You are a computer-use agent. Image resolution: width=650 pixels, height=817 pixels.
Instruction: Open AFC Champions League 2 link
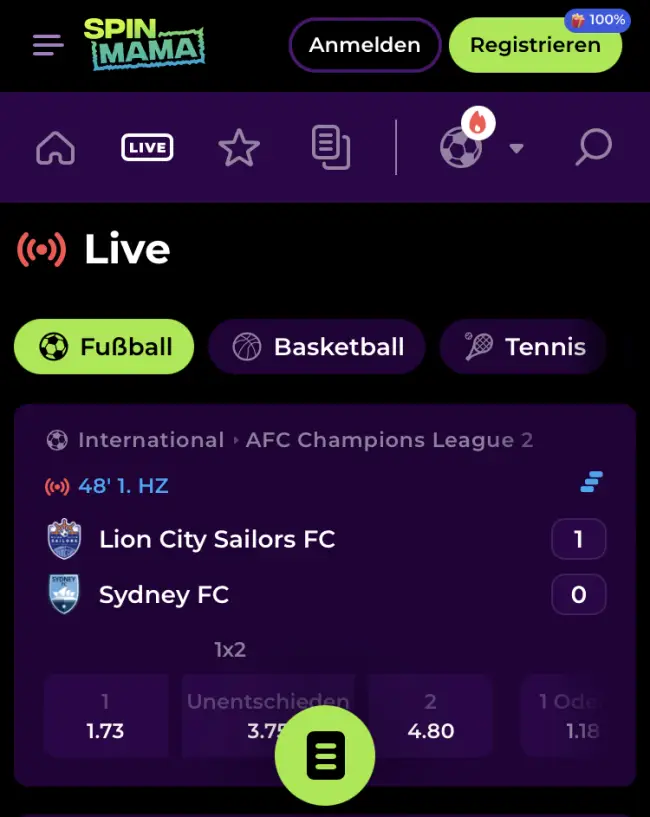pos(389,440)
